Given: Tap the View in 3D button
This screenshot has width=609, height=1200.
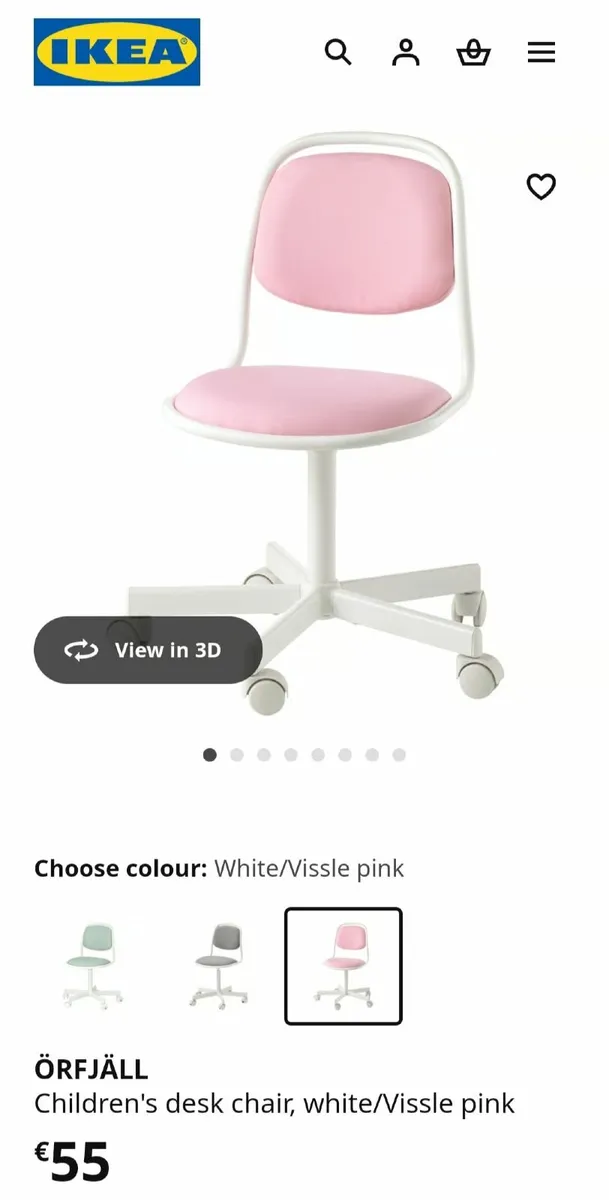Looking at the screenshot, I should [148, 650].
